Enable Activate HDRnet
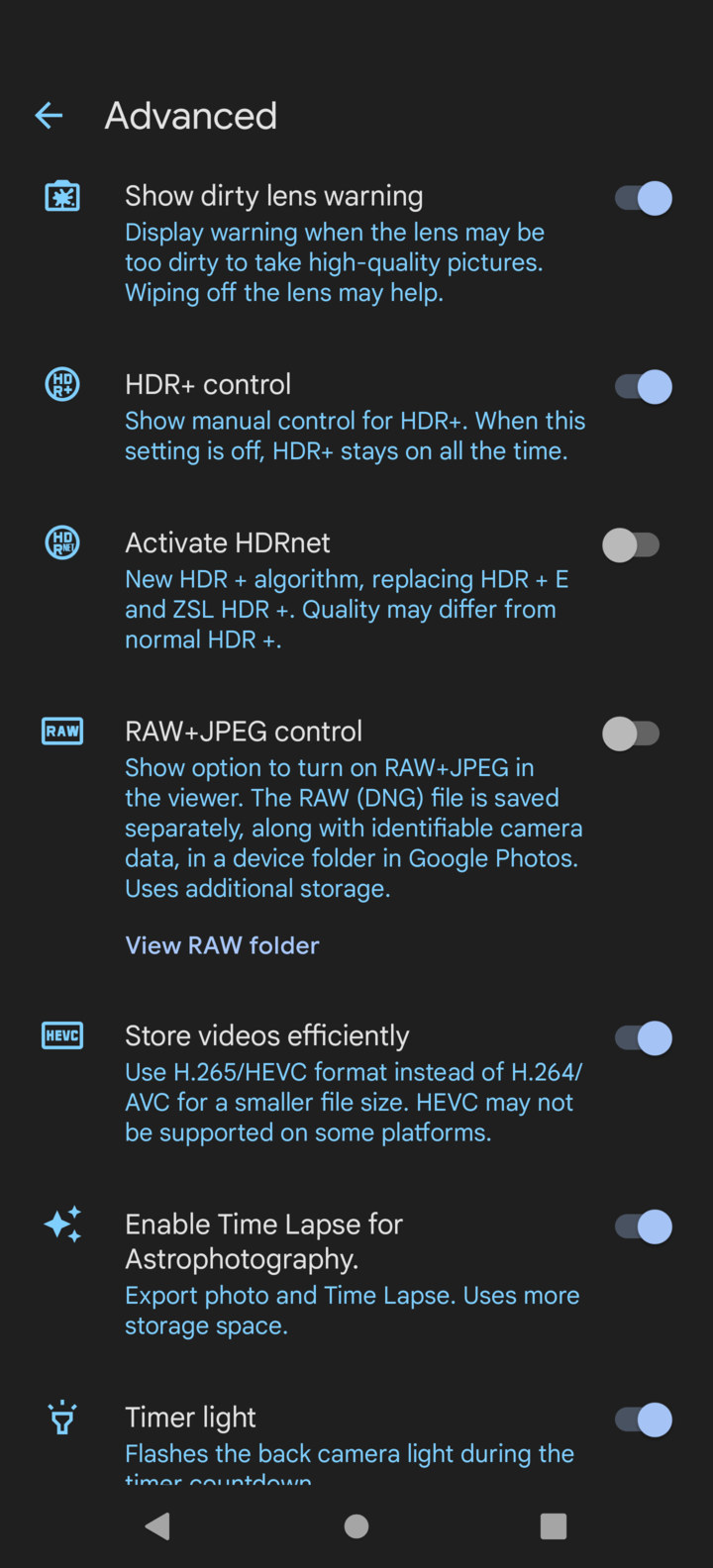 coord(631,544)
